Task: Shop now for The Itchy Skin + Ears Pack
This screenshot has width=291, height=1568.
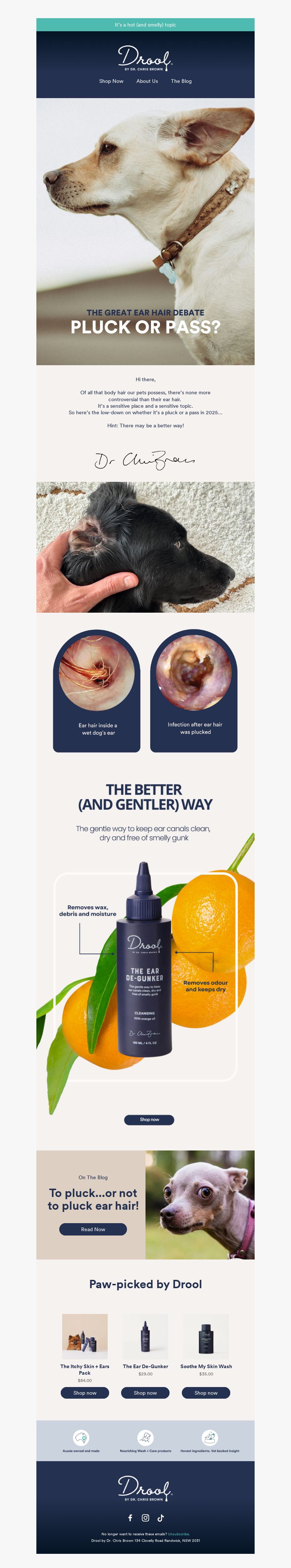Action: point(85,1392)
